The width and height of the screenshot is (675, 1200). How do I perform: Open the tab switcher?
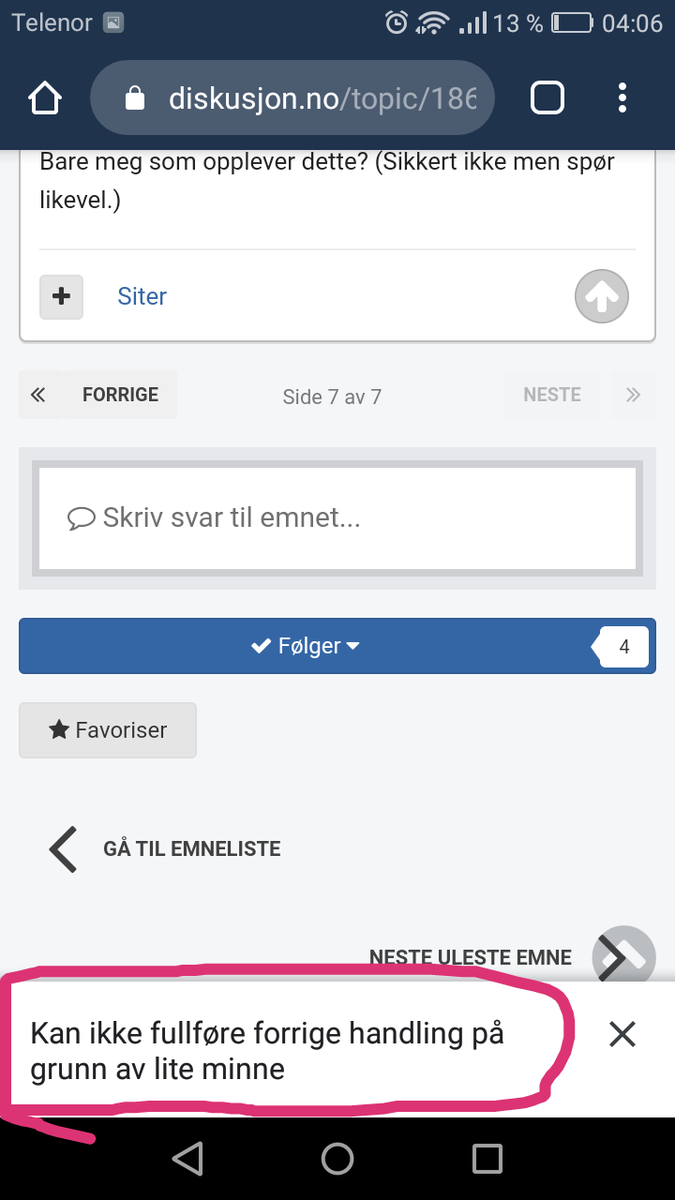point(547,98)
